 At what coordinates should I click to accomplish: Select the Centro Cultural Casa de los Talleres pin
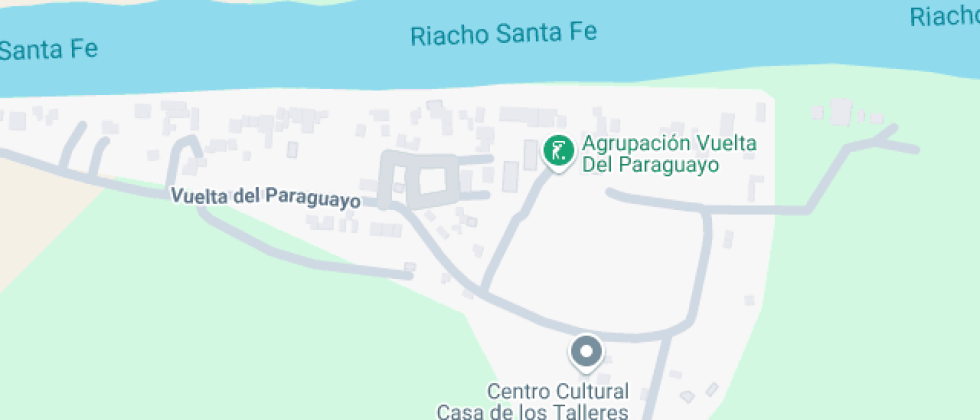[x=586, y=352]
